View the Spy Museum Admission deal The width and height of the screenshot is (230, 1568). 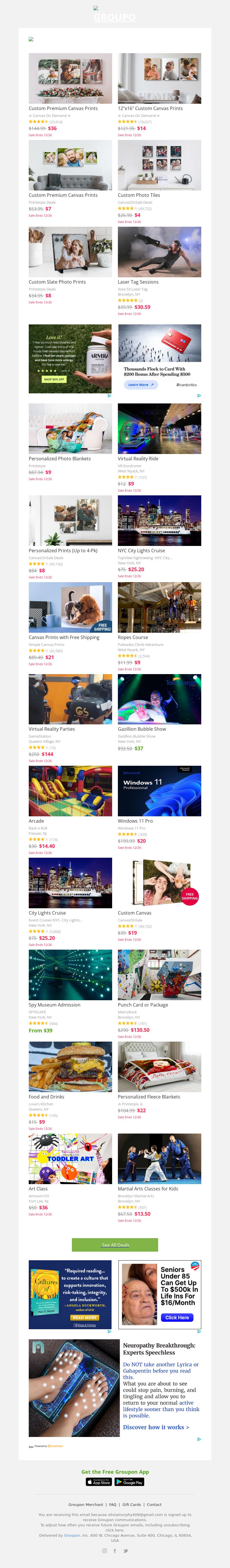(x=70, y=975)
